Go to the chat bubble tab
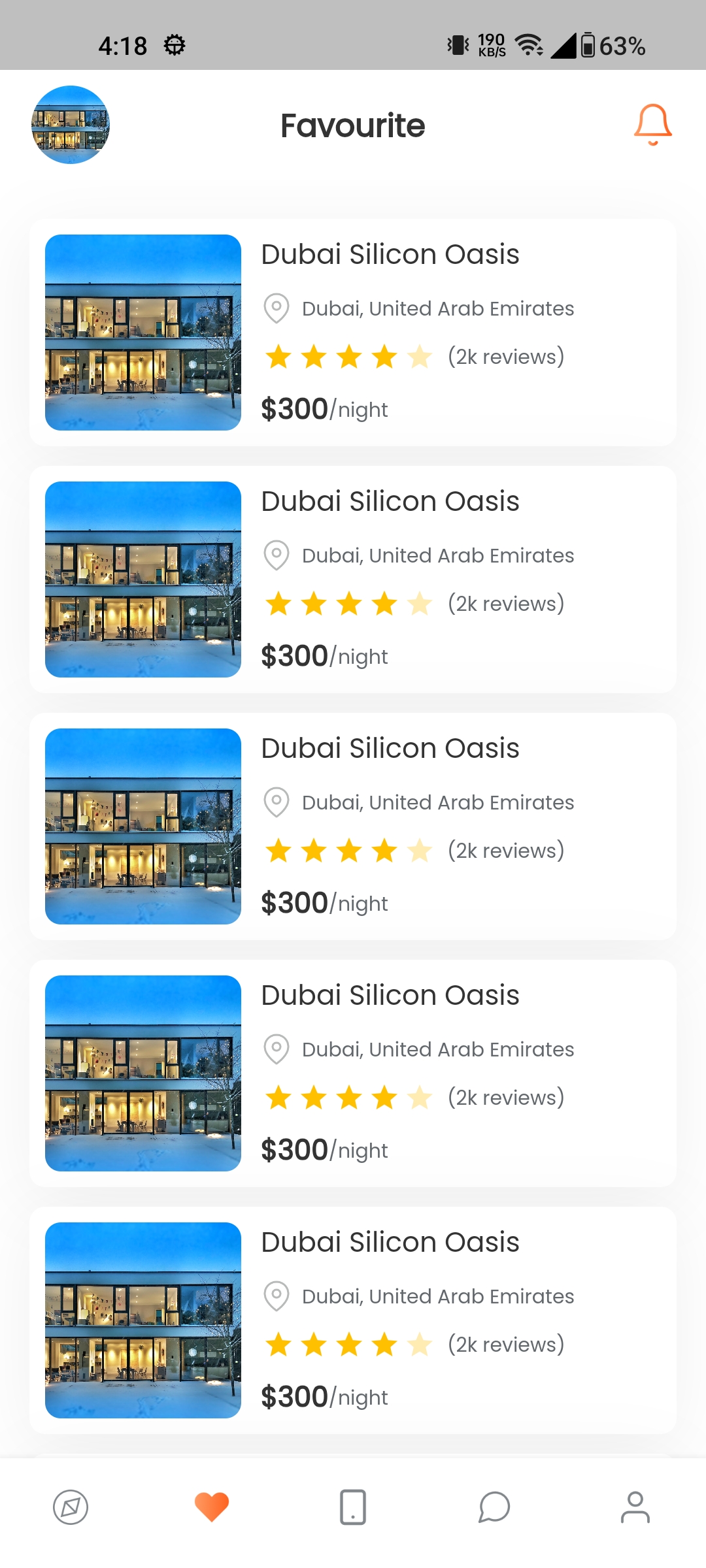The height and width of the screenshot is (1568, 706). tap(494, 1507)
